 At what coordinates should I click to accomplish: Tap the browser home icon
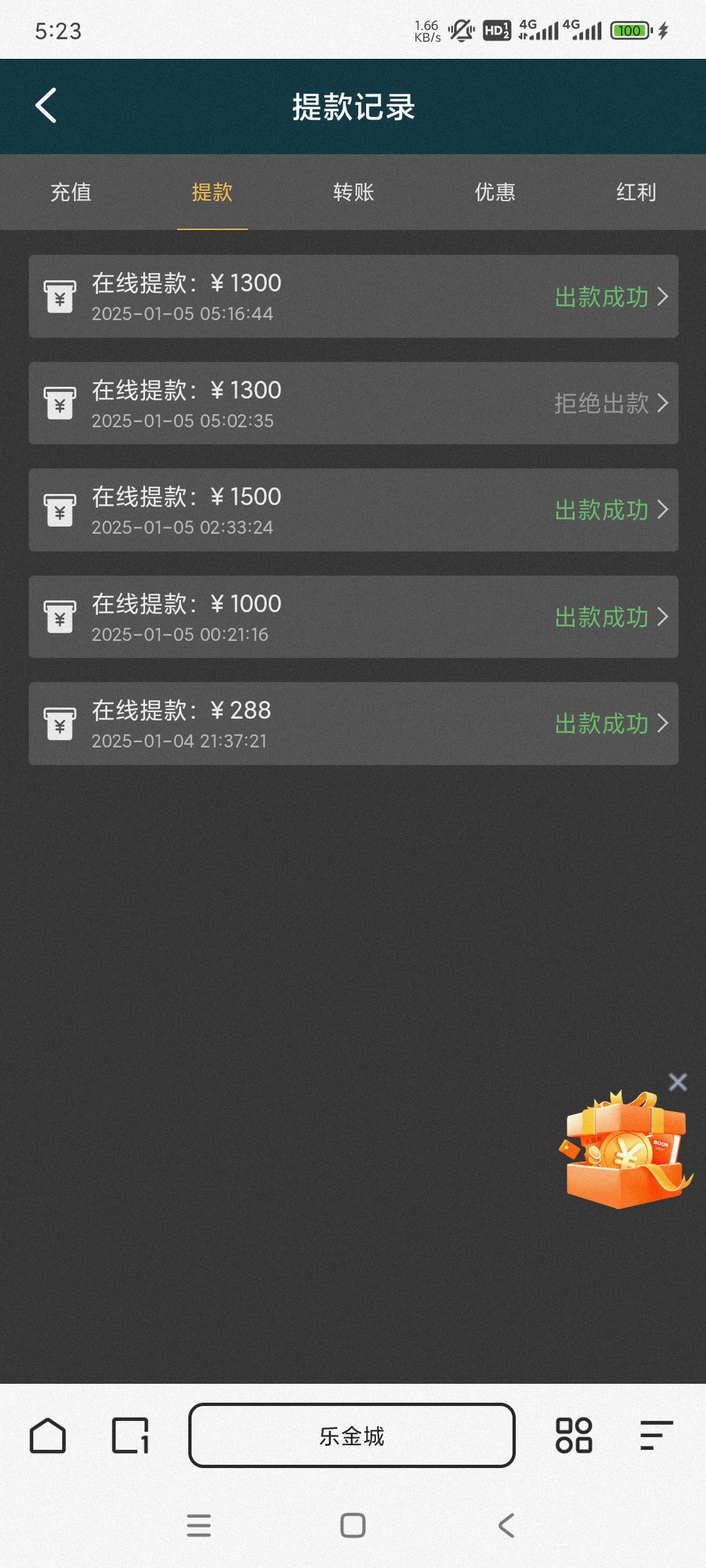(48, 1435)
